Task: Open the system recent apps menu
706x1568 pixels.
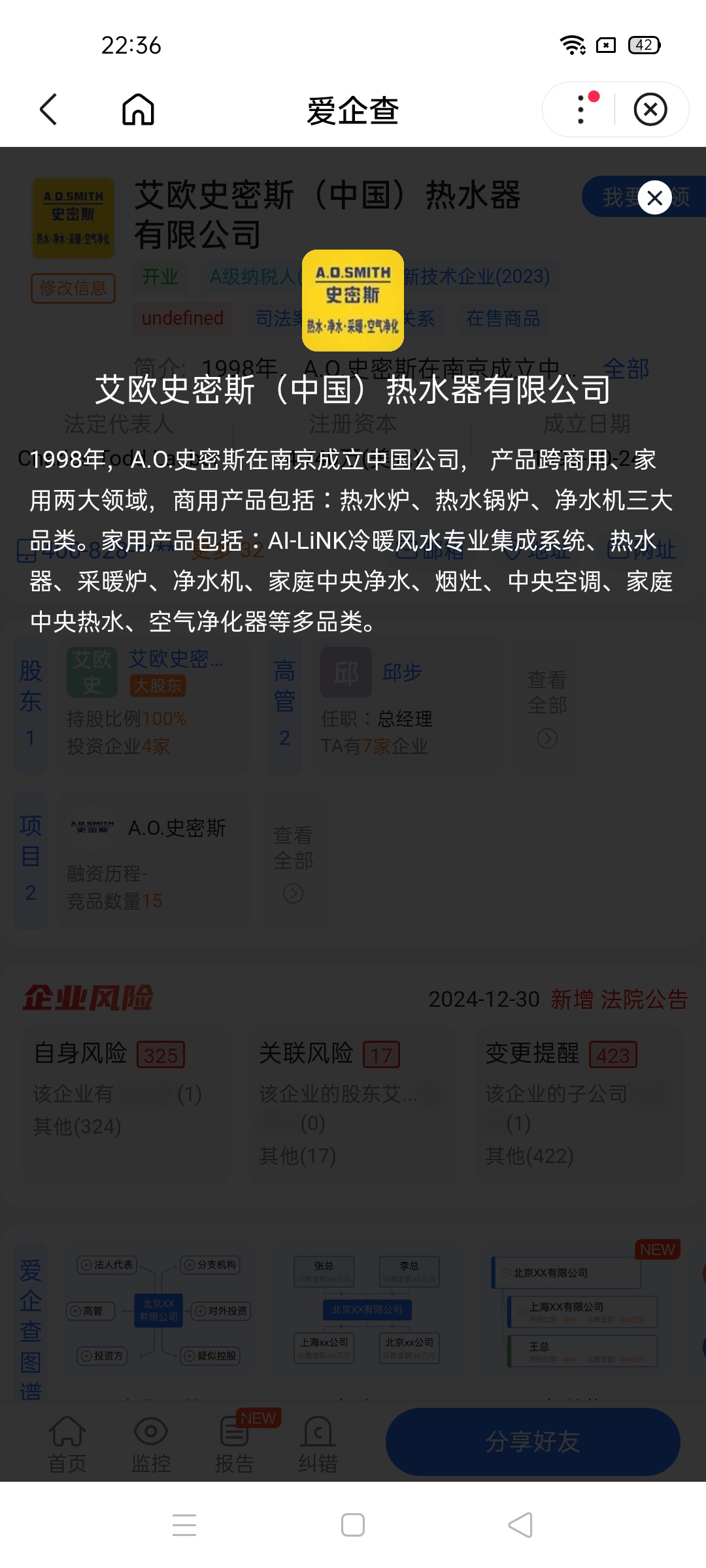Action: [x=184, y=1525]
